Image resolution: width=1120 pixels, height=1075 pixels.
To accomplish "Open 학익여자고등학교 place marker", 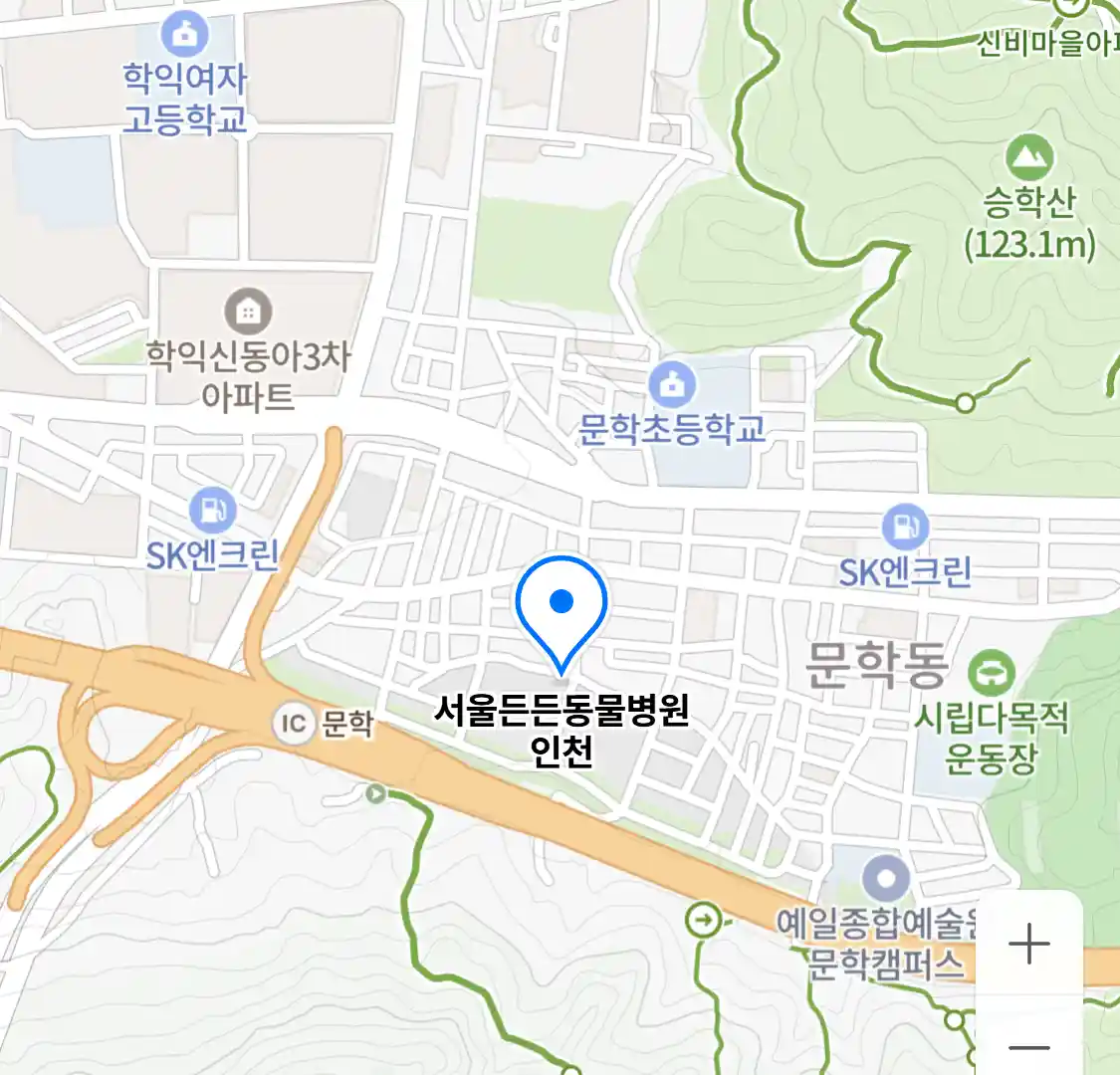I will 185,37.
